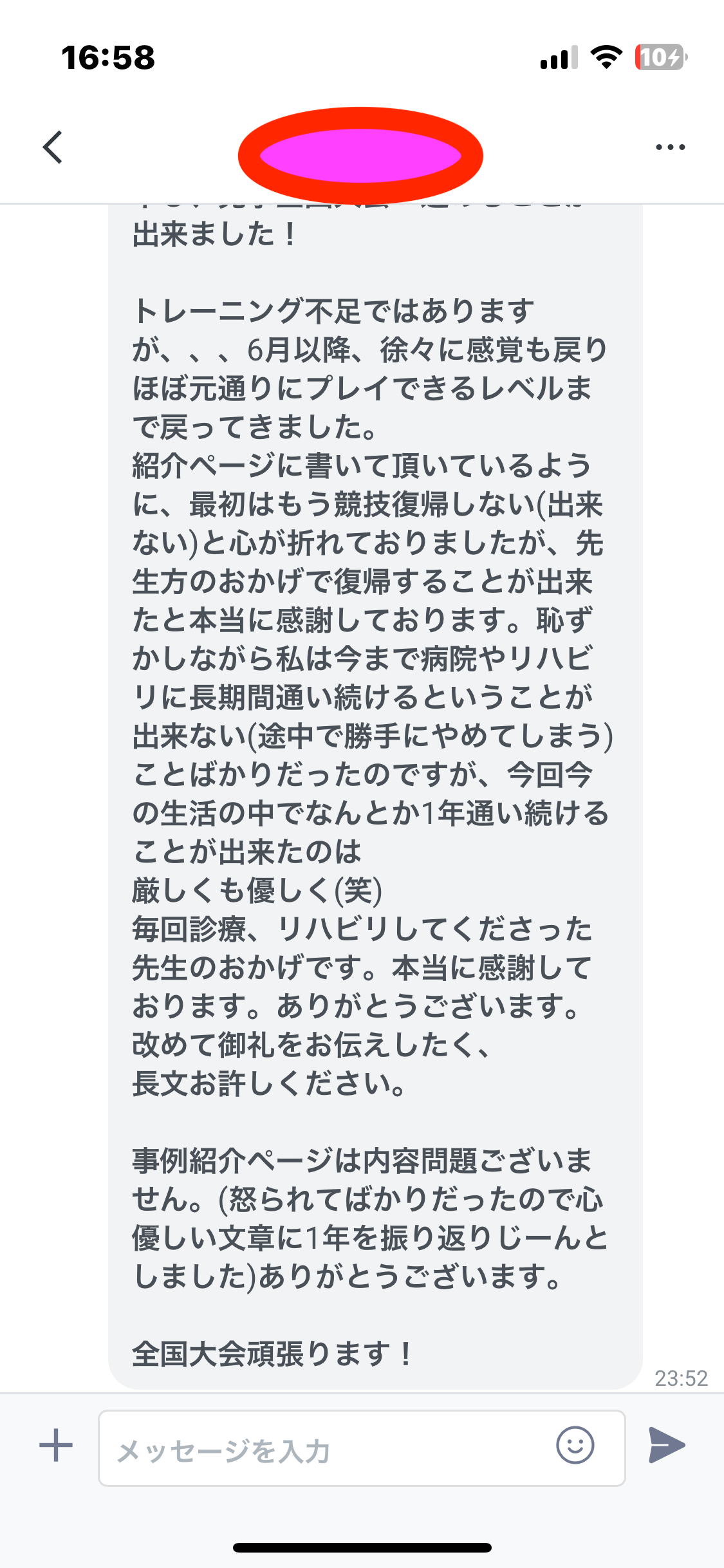Open the emoji smiley picker
The height and width of the screenshot is (1568, 724).
click(x=575, y=1446)
